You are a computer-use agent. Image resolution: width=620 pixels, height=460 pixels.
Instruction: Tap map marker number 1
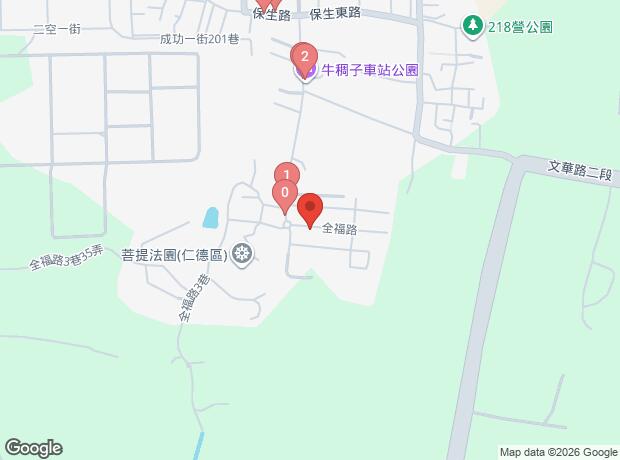286,174
